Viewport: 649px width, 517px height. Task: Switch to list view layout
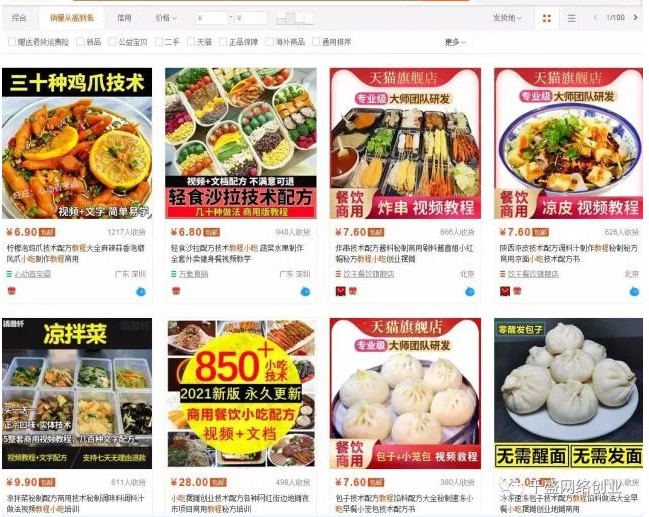click(x=571, y=18)
